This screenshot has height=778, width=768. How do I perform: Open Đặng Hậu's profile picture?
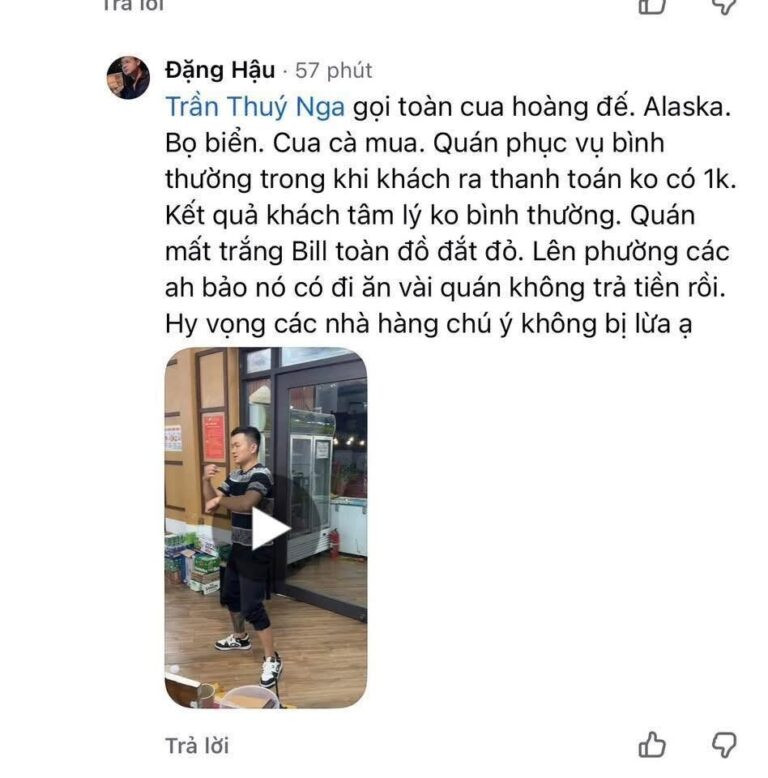128,77
